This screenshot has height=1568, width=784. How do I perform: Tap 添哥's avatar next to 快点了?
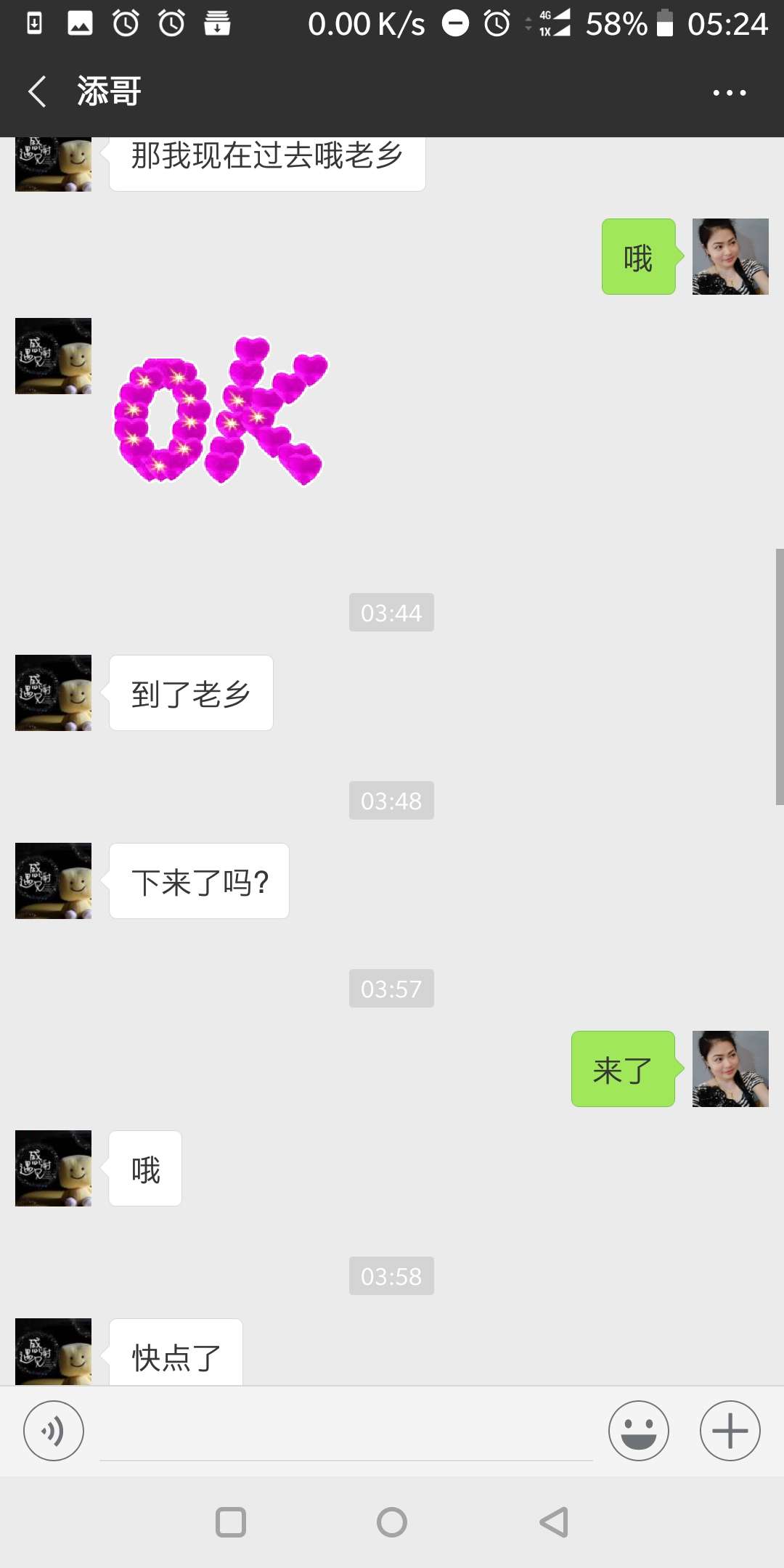[52, 1350]
